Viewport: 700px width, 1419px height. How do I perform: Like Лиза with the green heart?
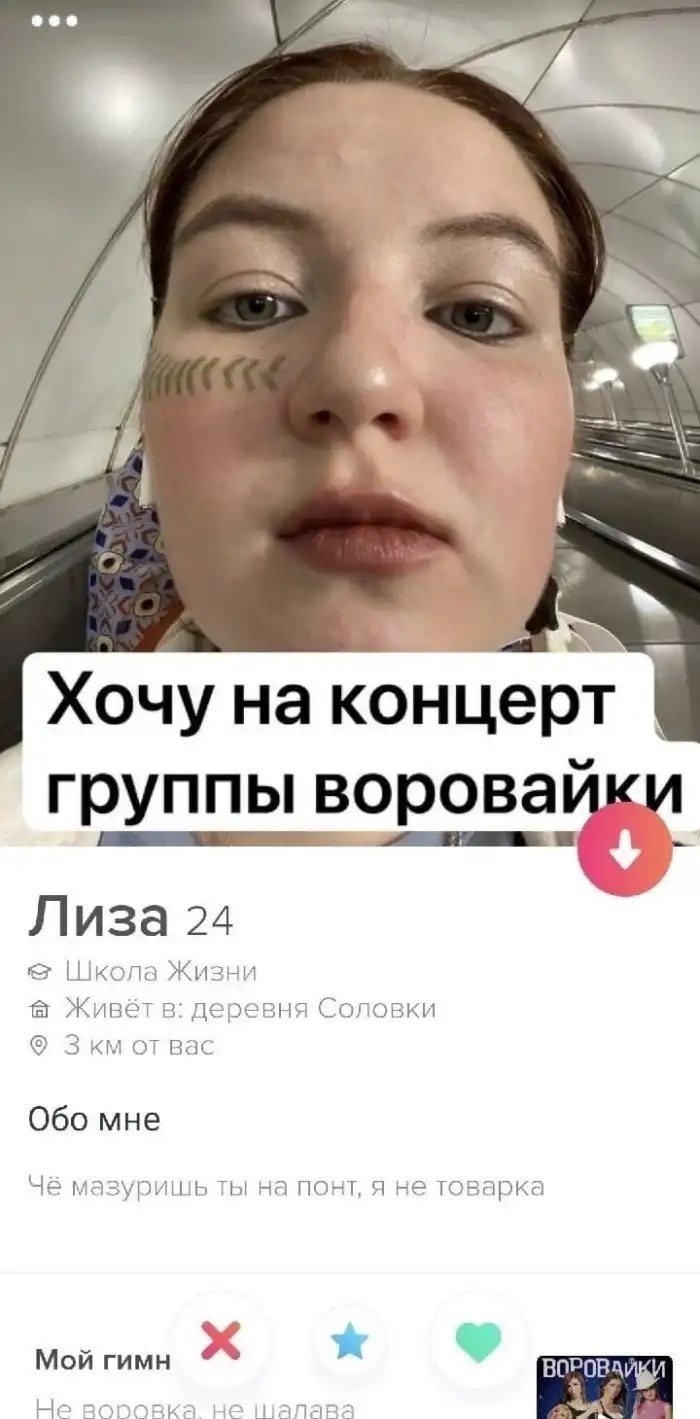[x=479, y=1341]
